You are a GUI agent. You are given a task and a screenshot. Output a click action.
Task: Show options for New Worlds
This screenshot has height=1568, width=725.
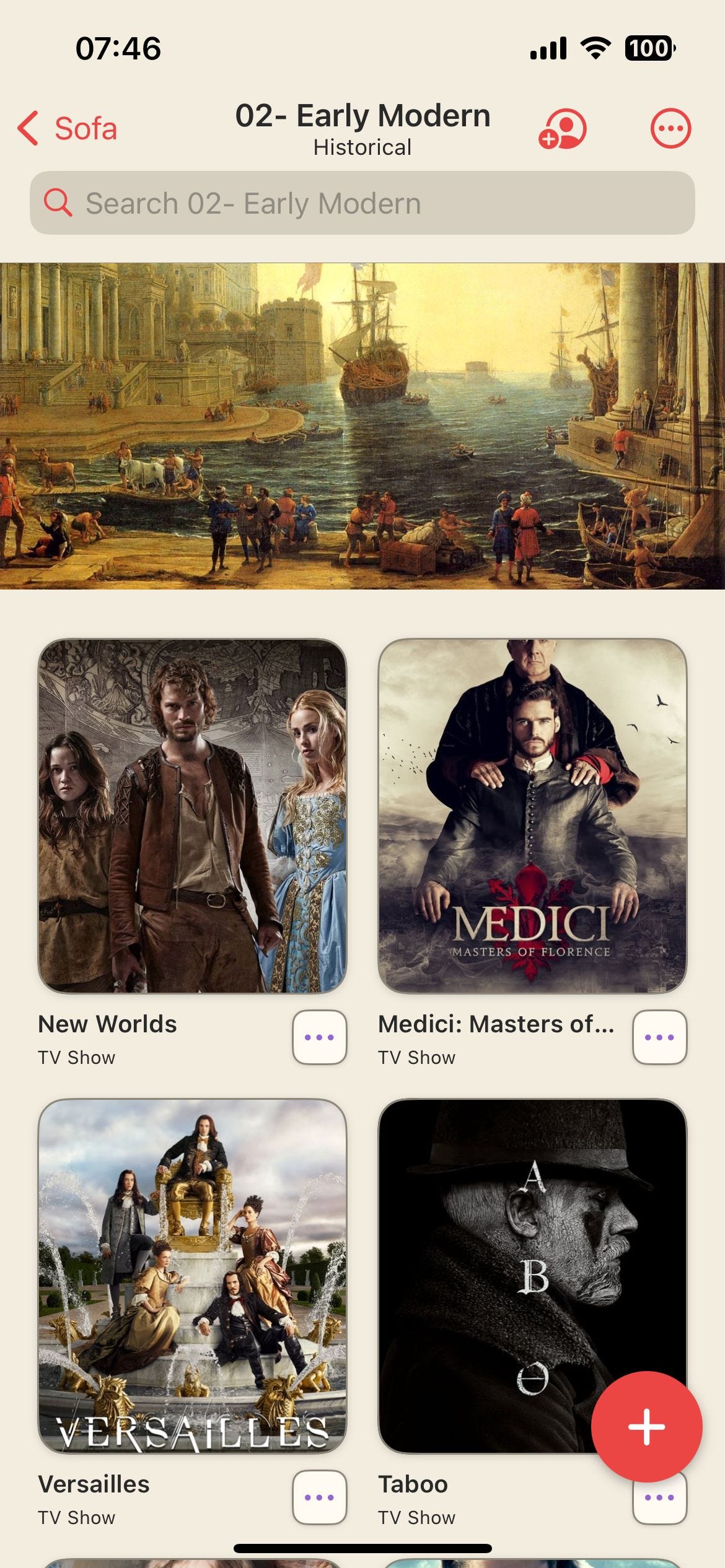[319, 1037]
